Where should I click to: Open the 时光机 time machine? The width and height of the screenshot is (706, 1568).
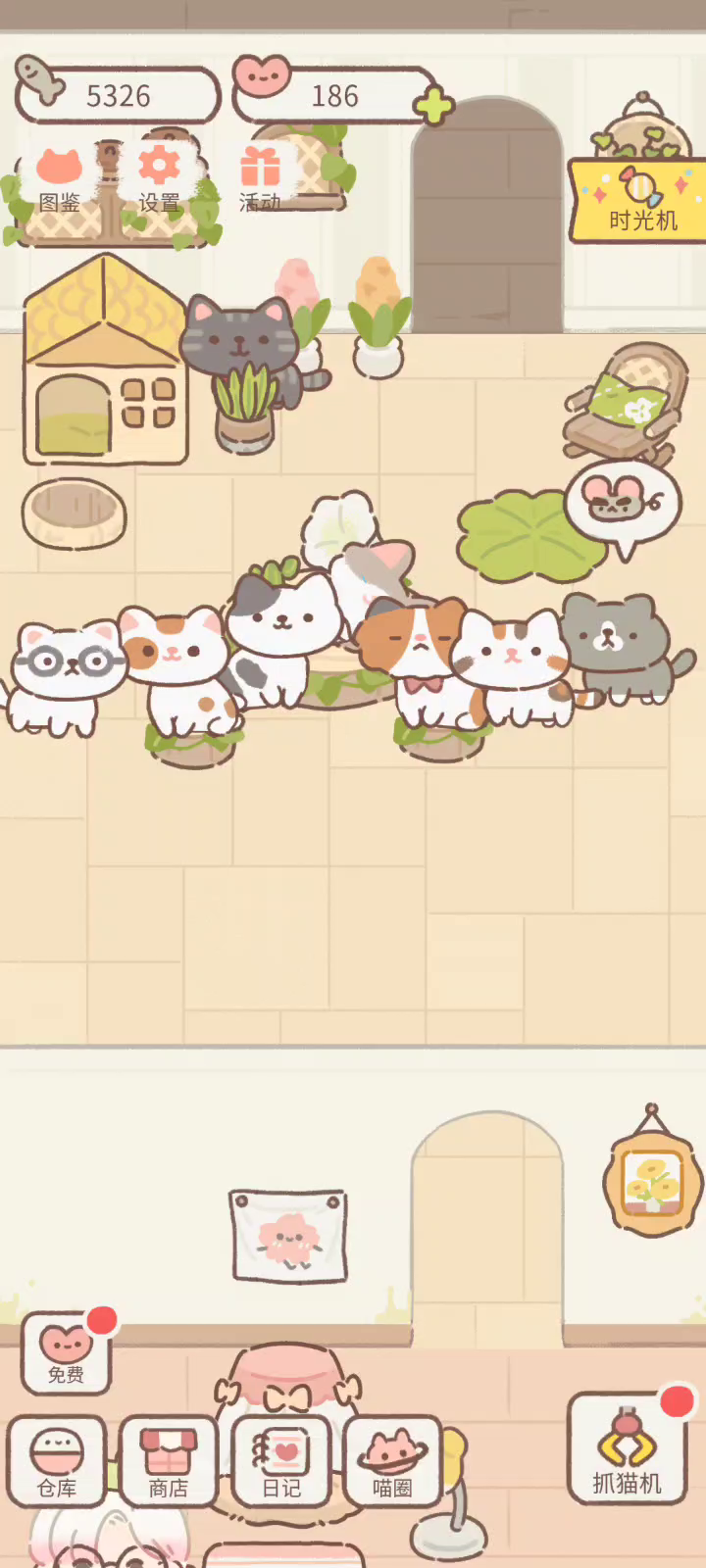click(639, 201)
